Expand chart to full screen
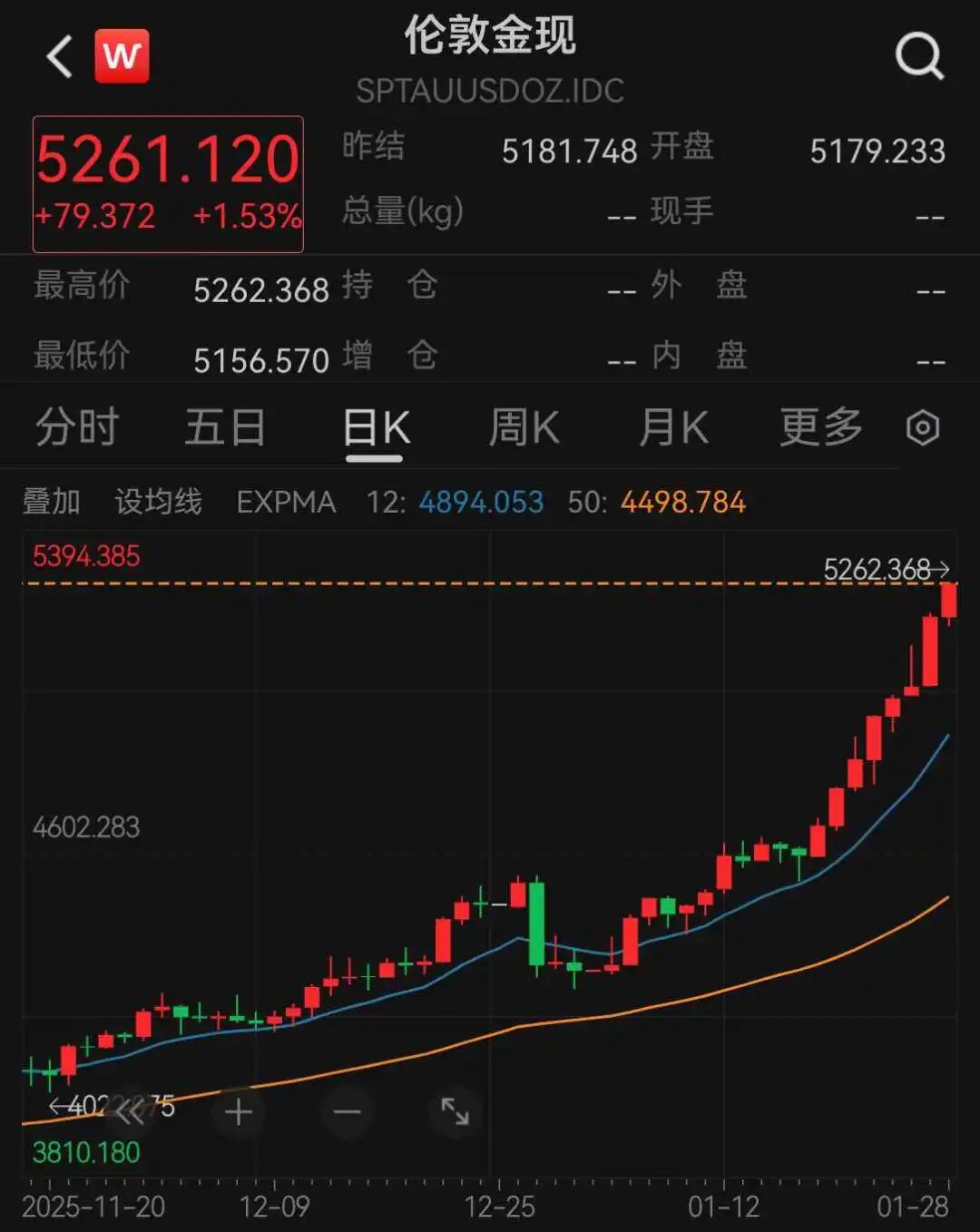This screenshot has width=980, height=1232. 455,1111
